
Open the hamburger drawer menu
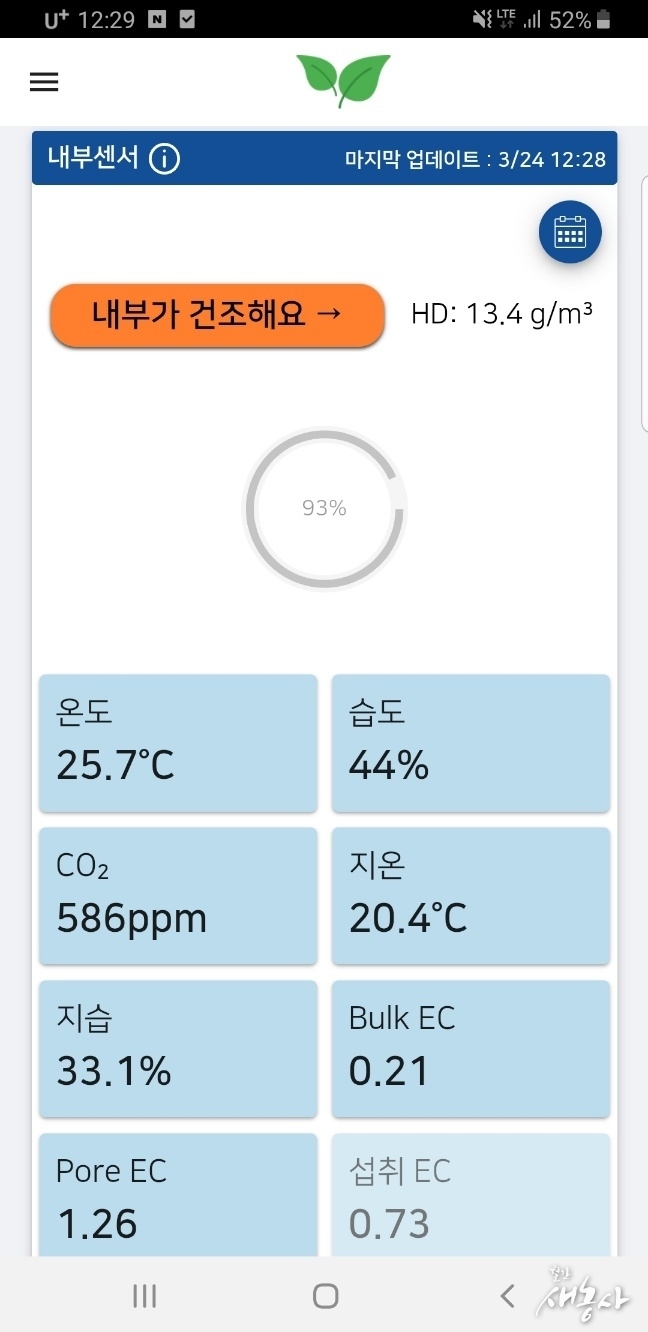(x=44, y=82)
